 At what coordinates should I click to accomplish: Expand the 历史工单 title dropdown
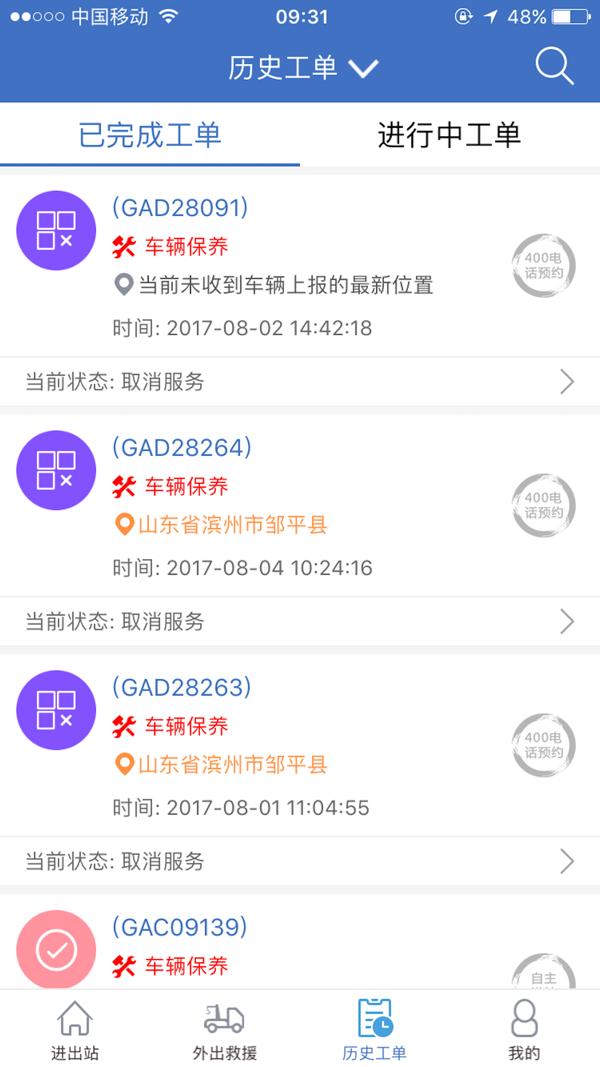[x=302, y=68]
